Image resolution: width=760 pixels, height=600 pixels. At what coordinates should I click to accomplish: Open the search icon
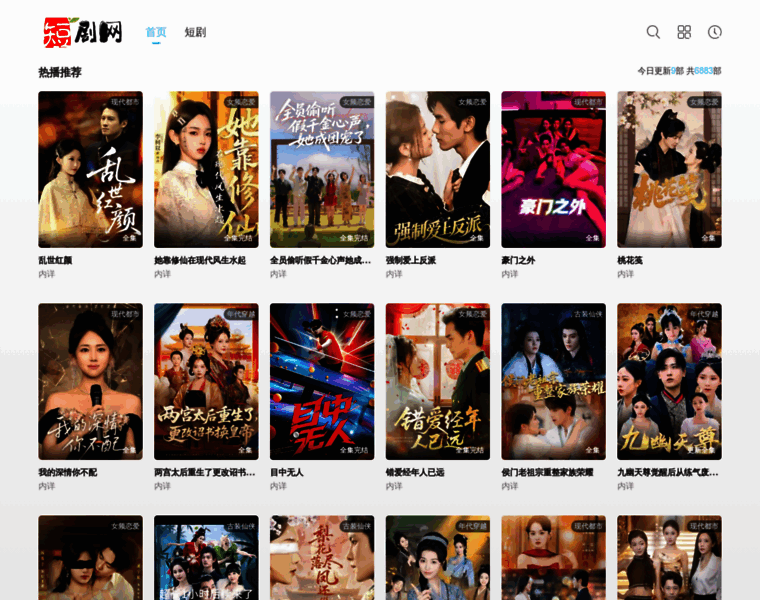[x=653, y=32]
